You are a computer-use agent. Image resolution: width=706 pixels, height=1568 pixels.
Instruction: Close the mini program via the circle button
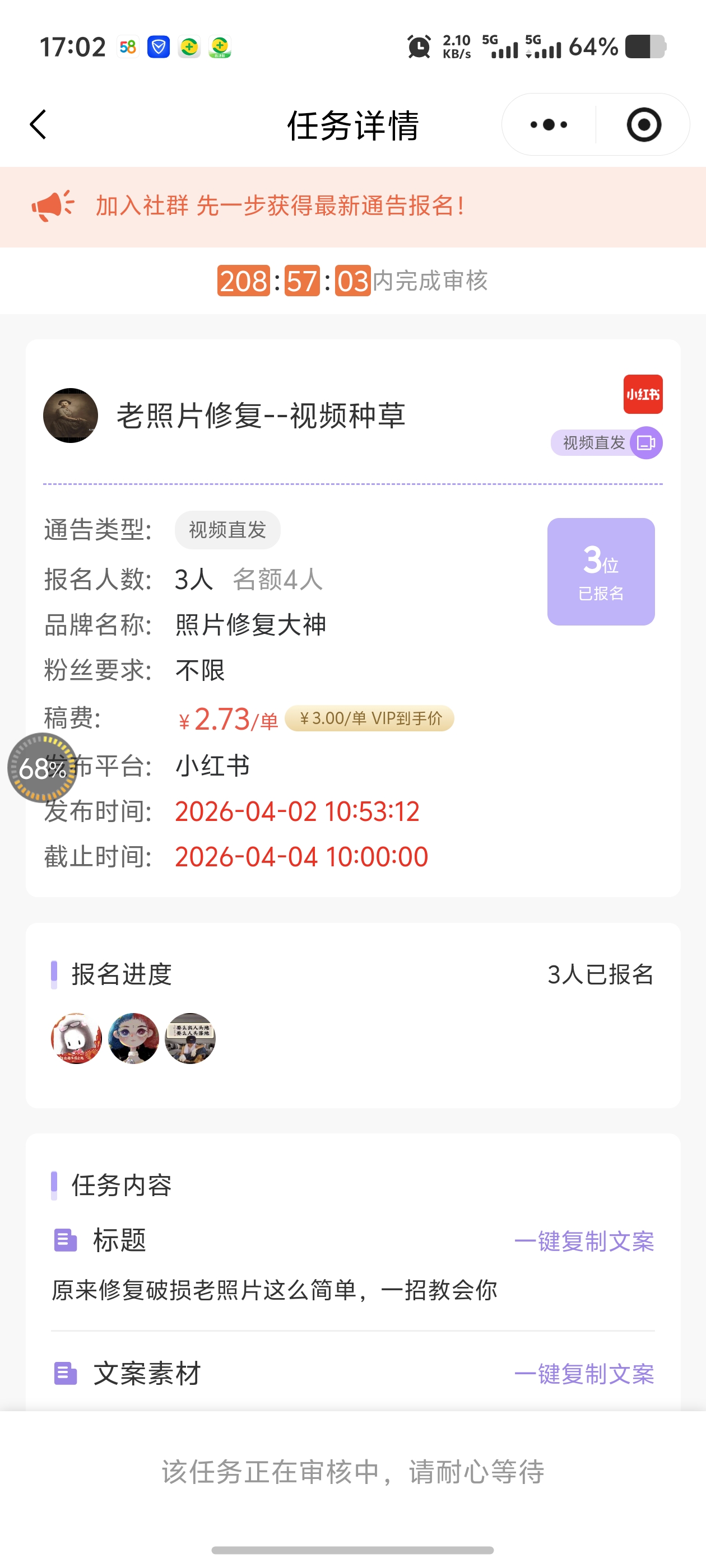click(x=643, y=125)
